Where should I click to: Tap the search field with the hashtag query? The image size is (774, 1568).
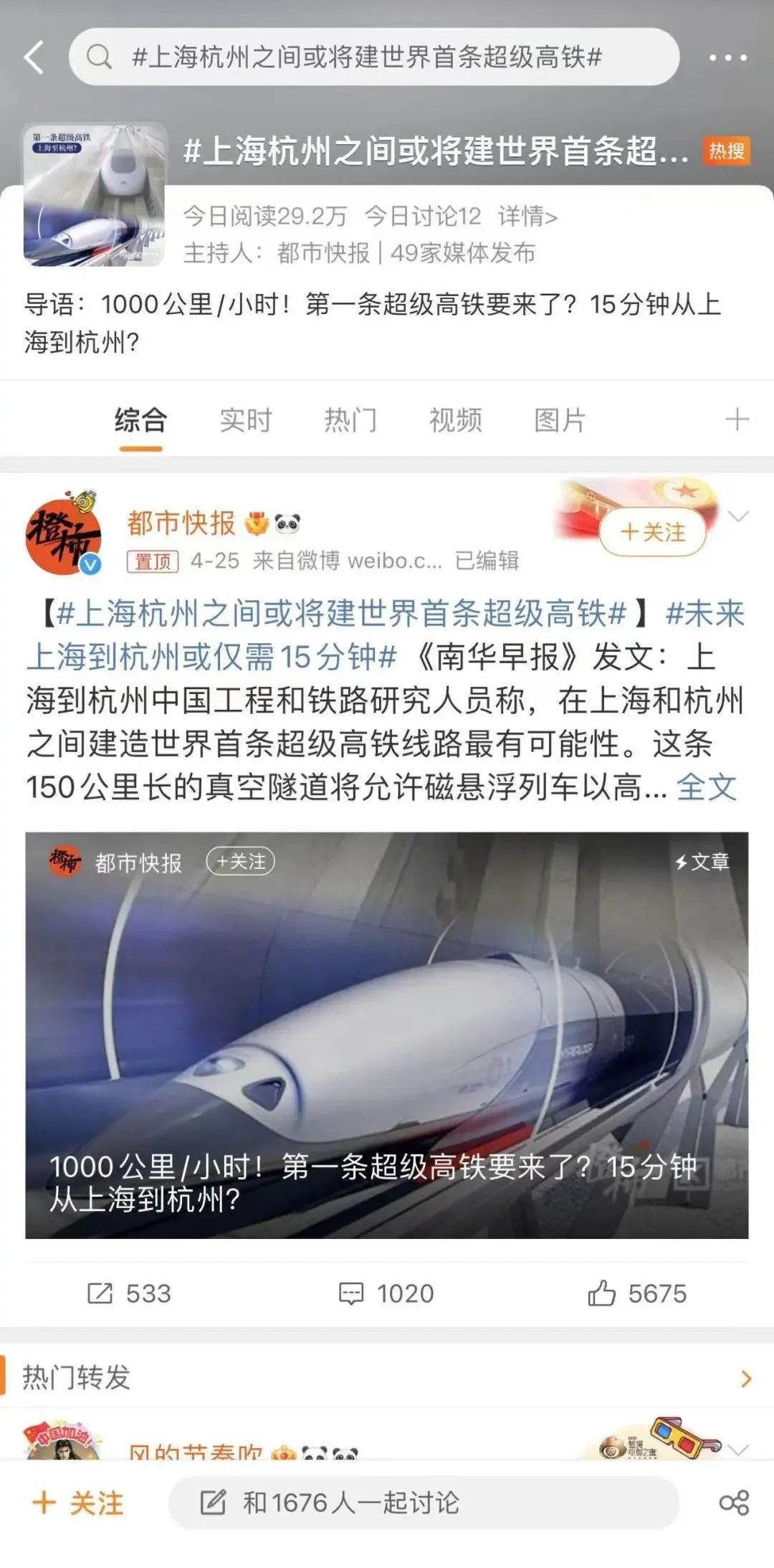[x=373, y=57]
